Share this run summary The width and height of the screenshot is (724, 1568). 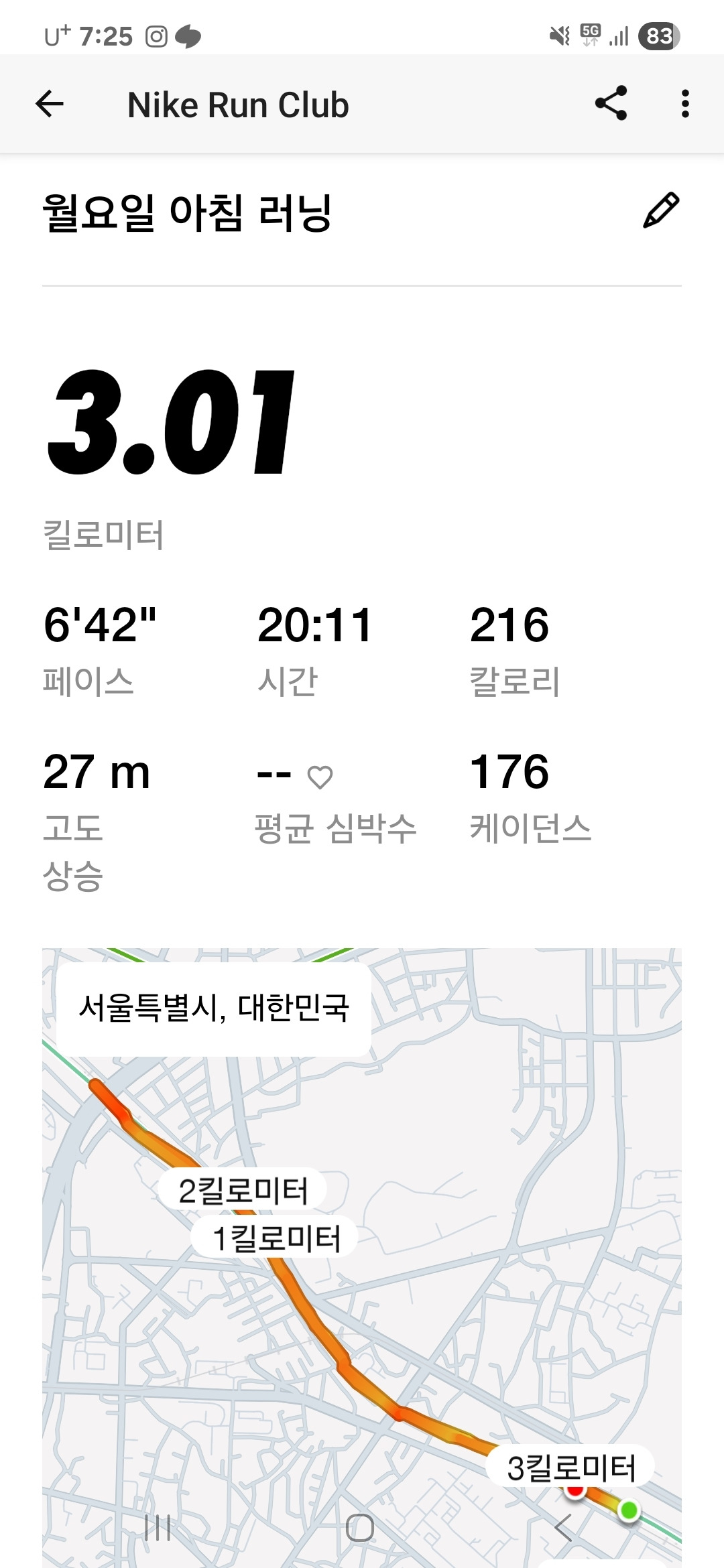tap(611, 103)
